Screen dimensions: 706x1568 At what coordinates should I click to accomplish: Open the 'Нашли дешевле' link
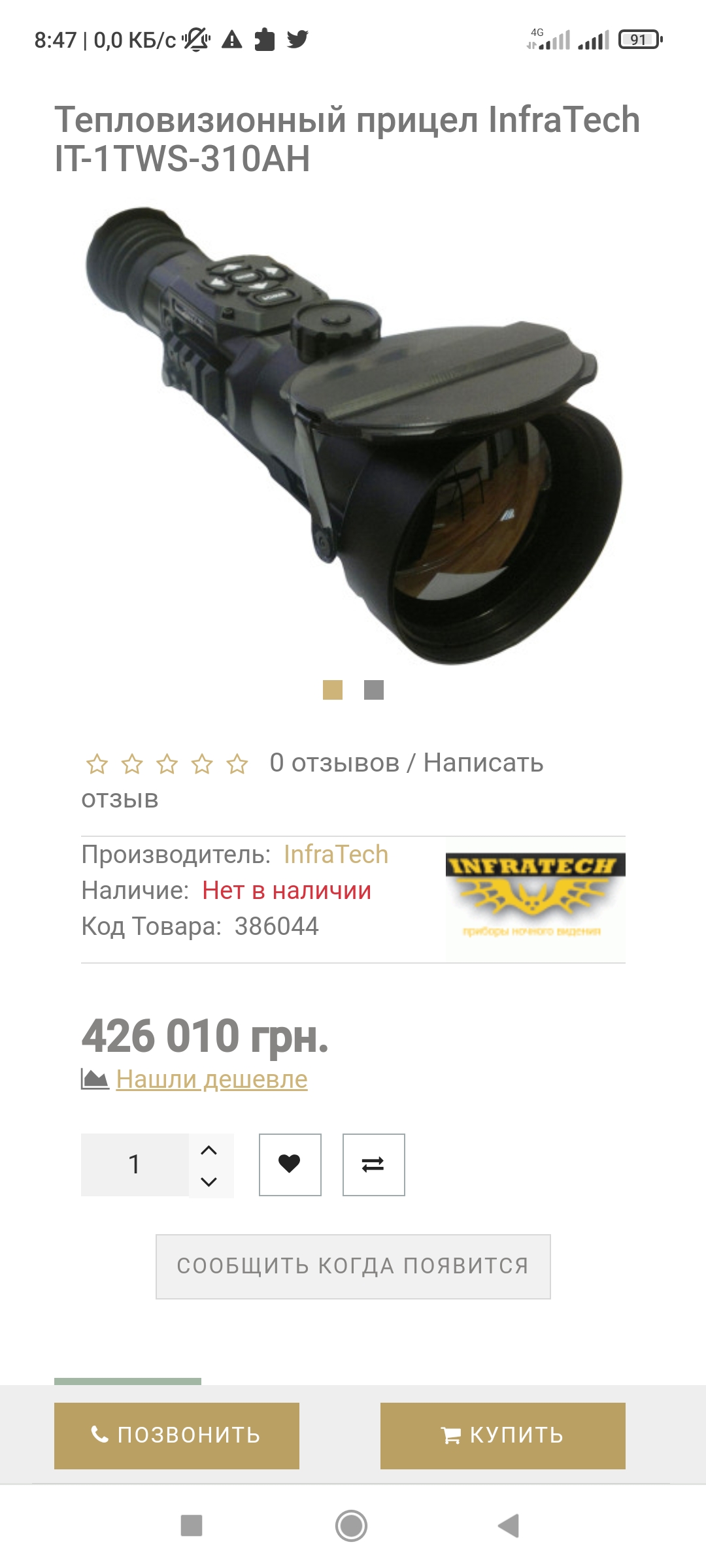pyautogui.click(x=212, y=1079)
